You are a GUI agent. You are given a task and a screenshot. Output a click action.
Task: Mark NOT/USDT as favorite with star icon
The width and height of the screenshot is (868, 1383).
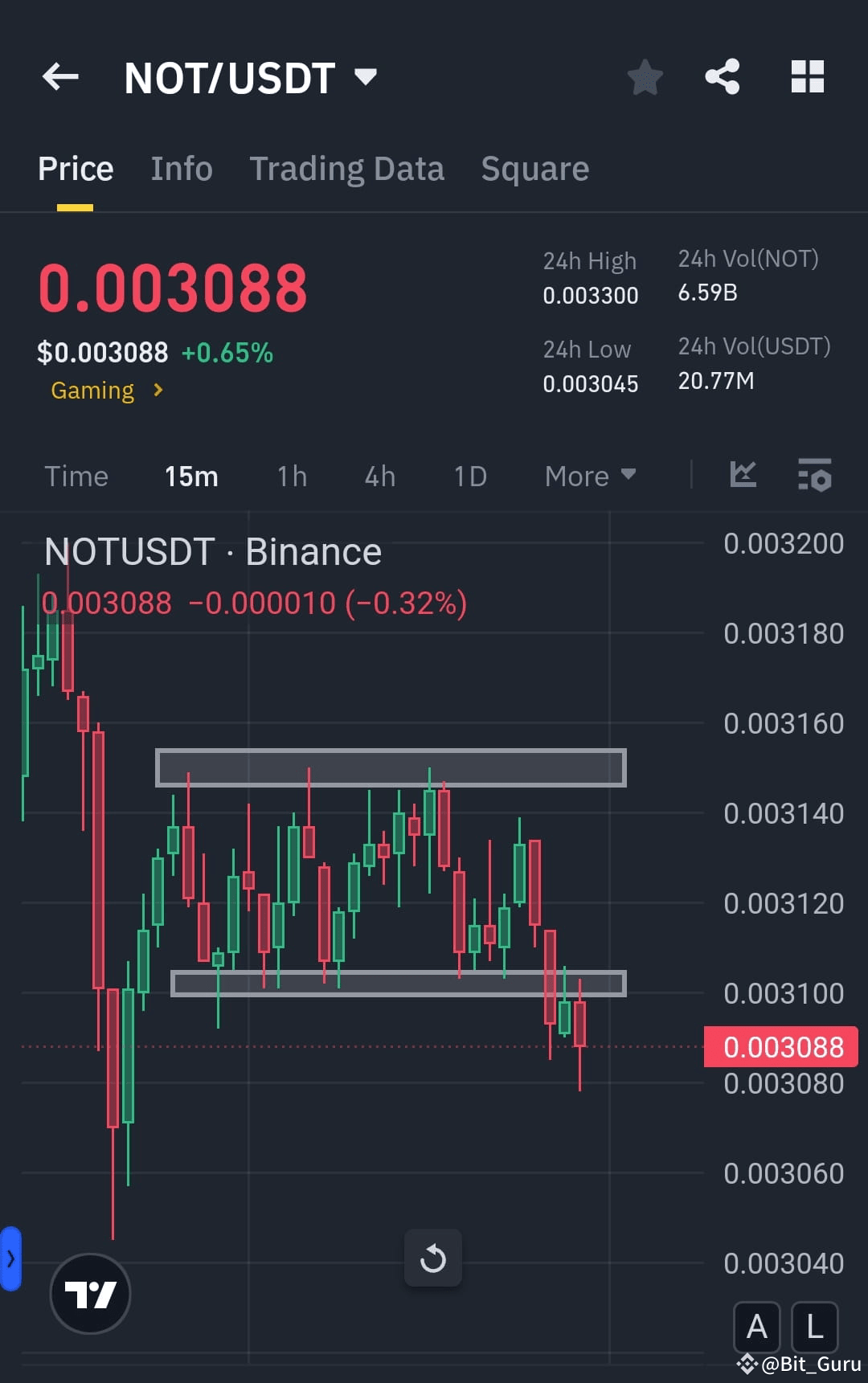[x=645, y=76]
